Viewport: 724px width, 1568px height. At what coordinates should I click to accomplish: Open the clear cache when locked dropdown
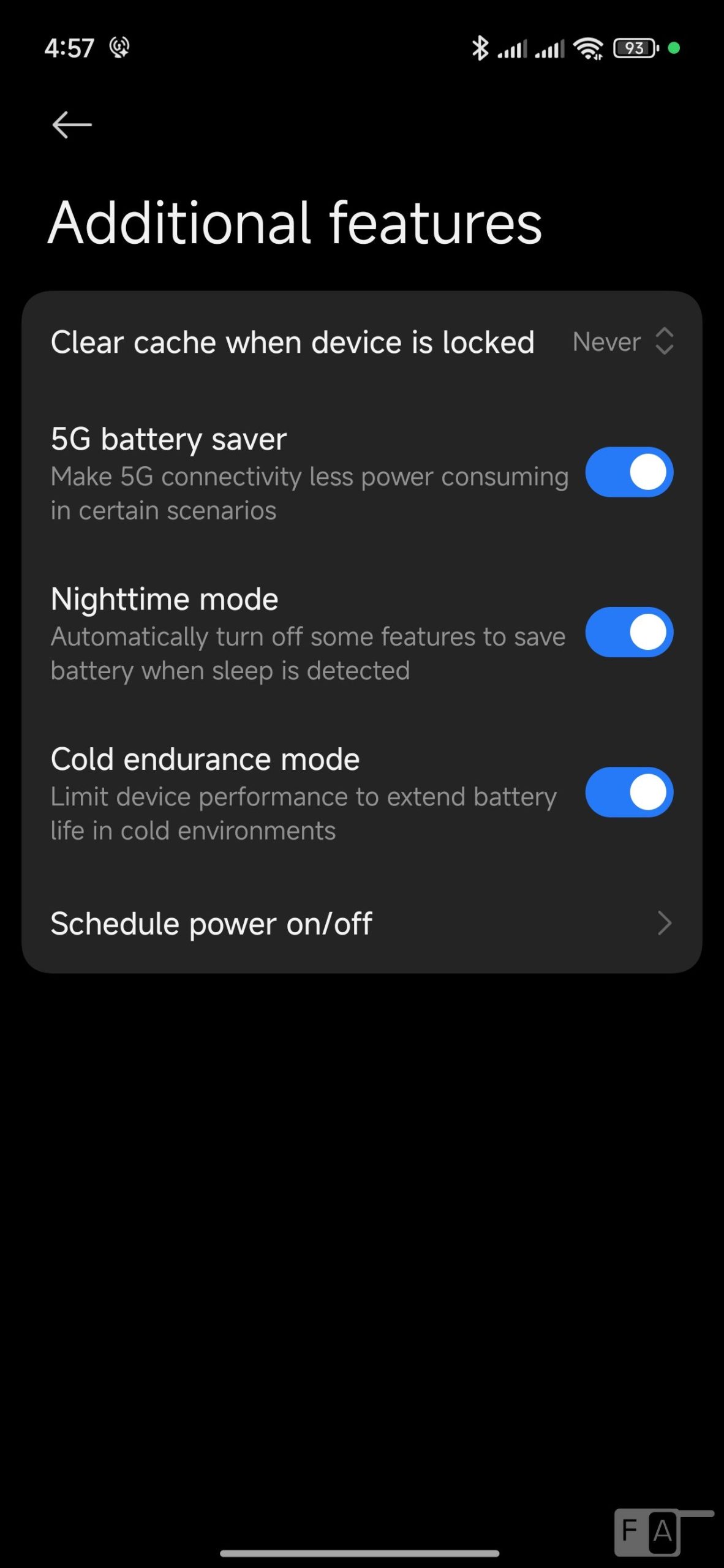[622, 342]
